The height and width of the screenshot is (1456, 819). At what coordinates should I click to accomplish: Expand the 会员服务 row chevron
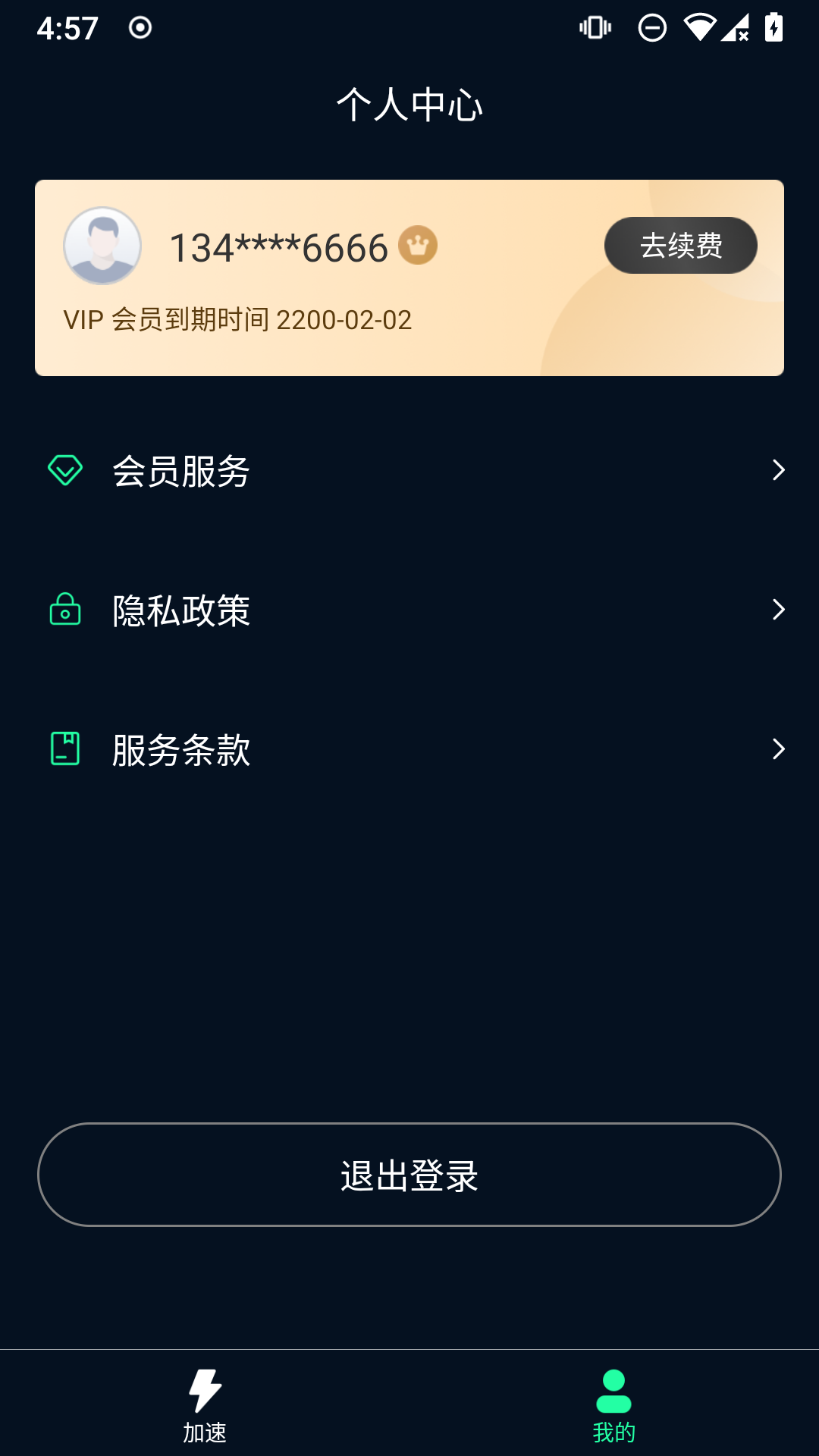tap(780, 470)
